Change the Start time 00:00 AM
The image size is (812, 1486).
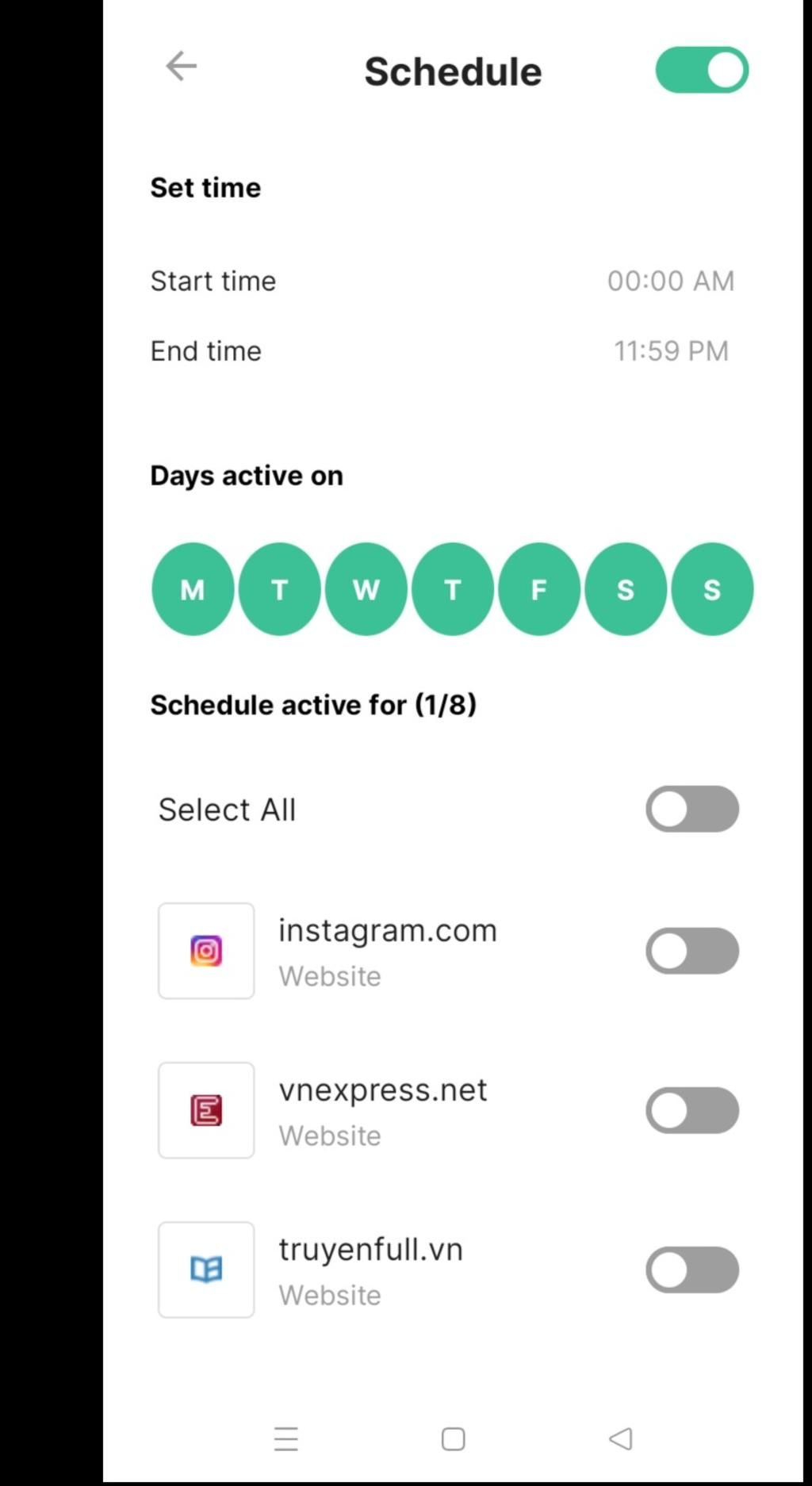pos(670,281)
